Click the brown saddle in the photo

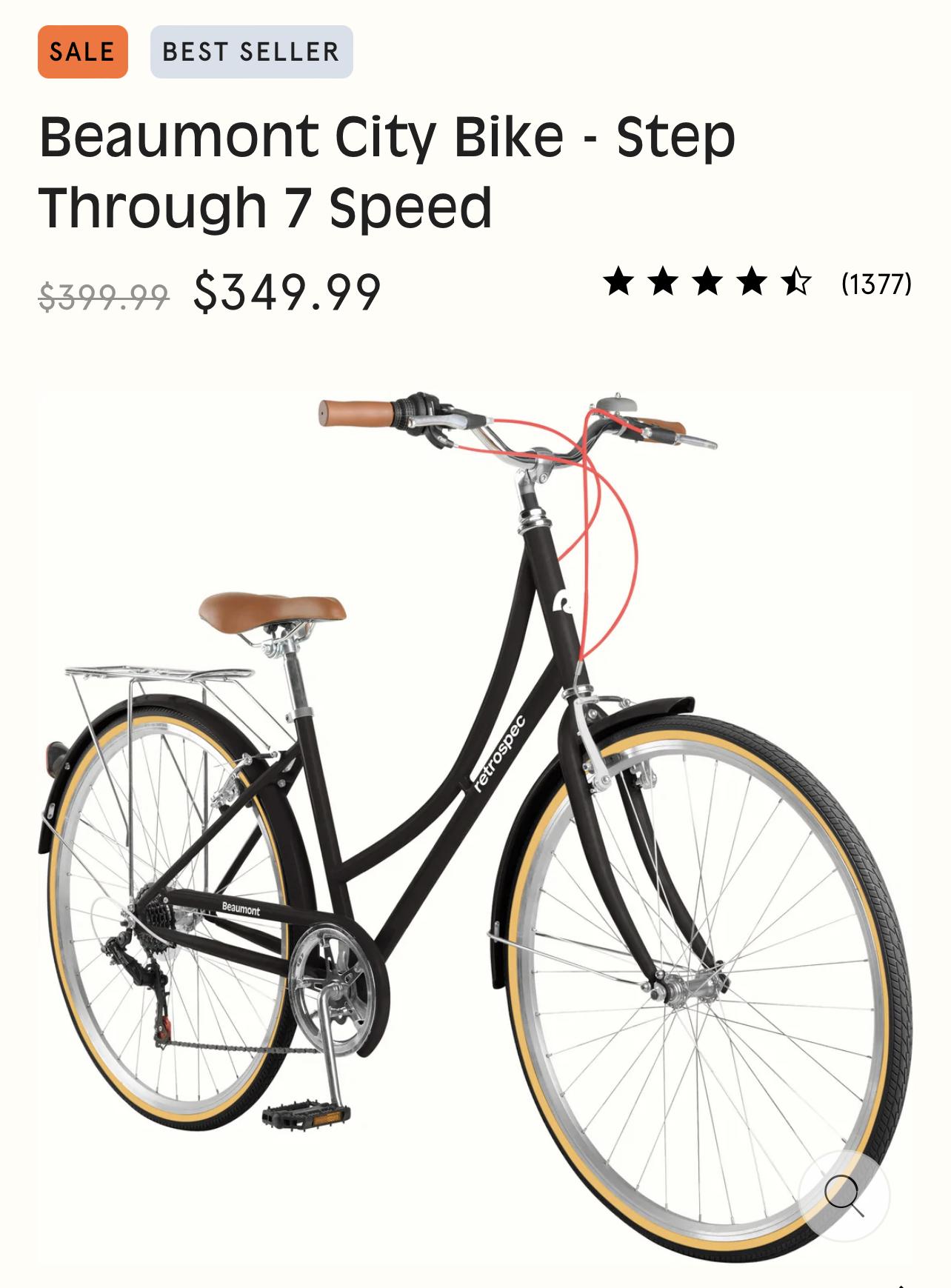pyautogui.click(x=273, y=607)
